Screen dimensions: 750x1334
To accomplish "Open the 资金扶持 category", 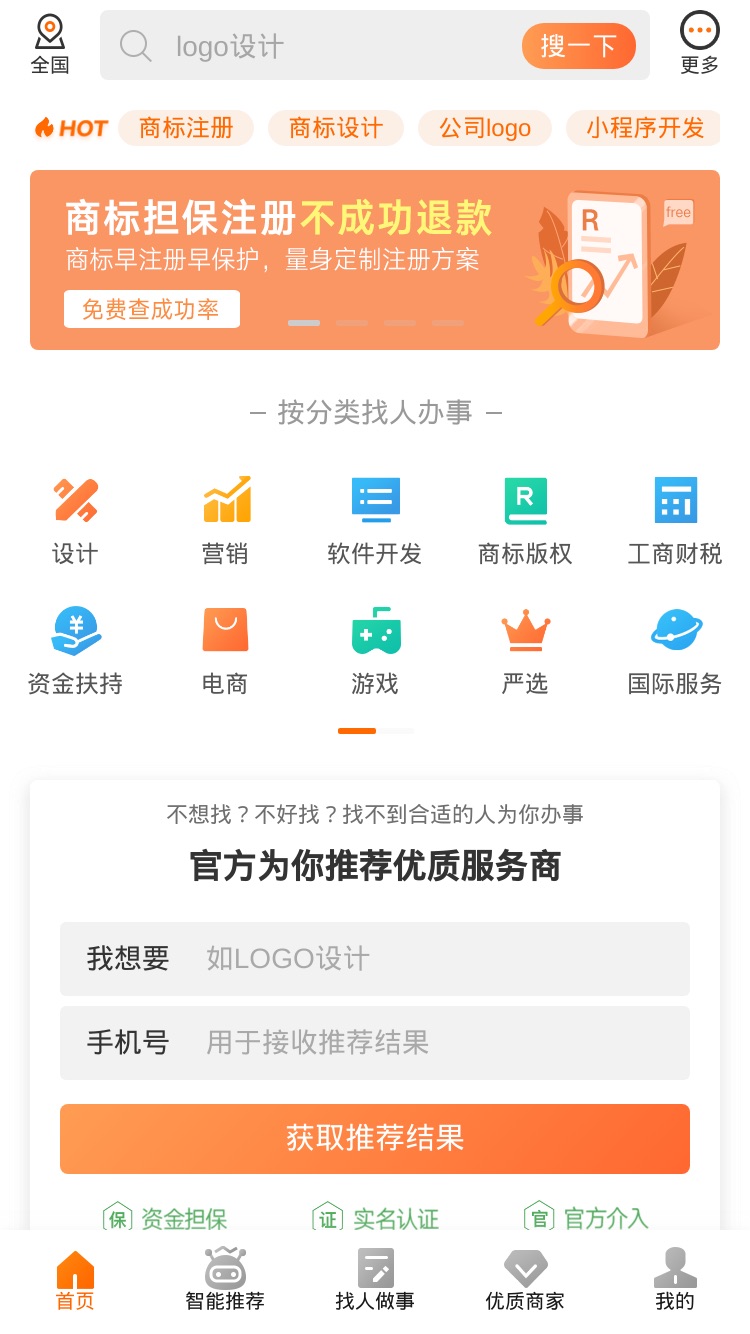I will (x=75, y=651).
